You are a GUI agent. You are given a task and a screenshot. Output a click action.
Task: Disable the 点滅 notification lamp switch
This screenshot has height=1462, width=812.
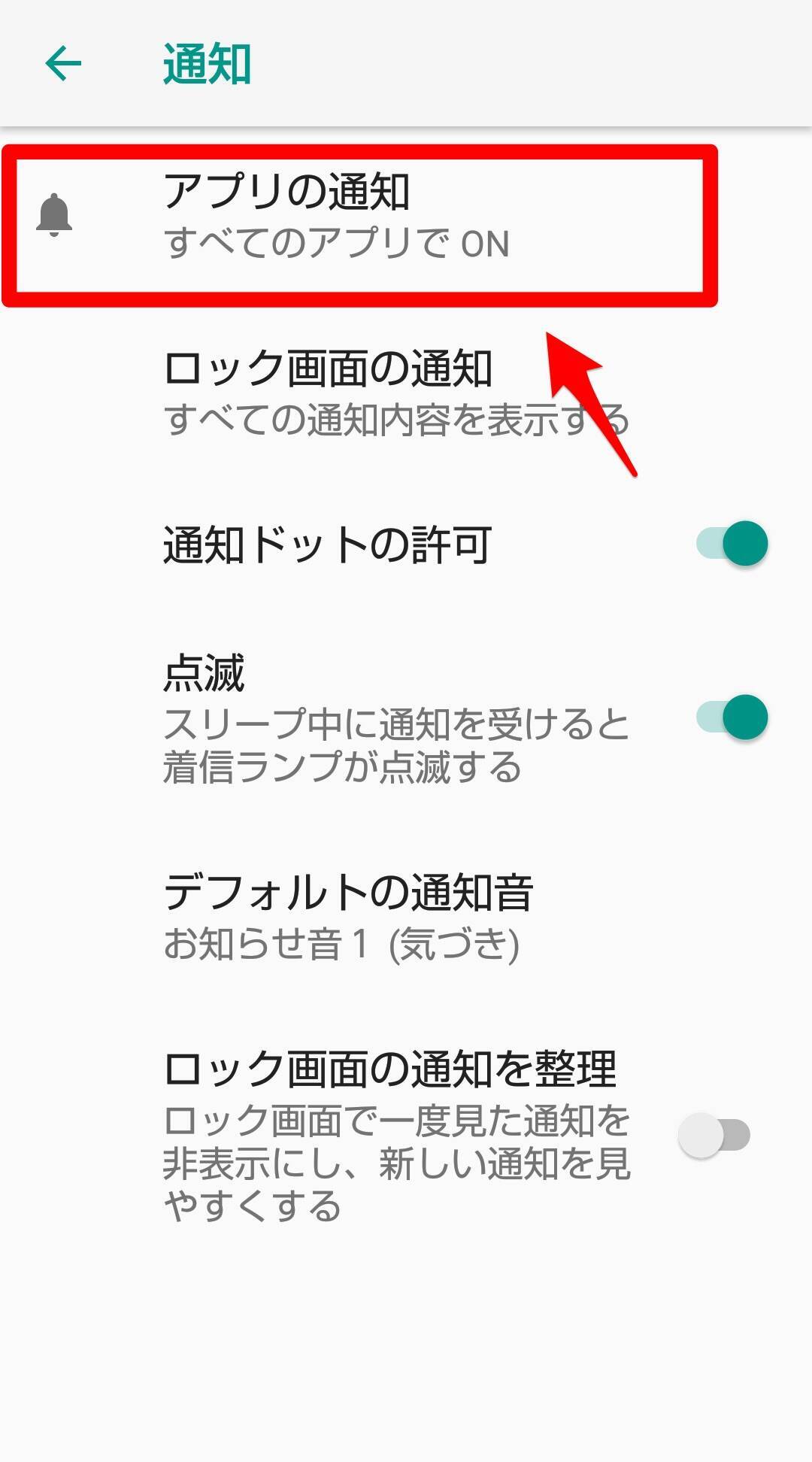(732, 717)
